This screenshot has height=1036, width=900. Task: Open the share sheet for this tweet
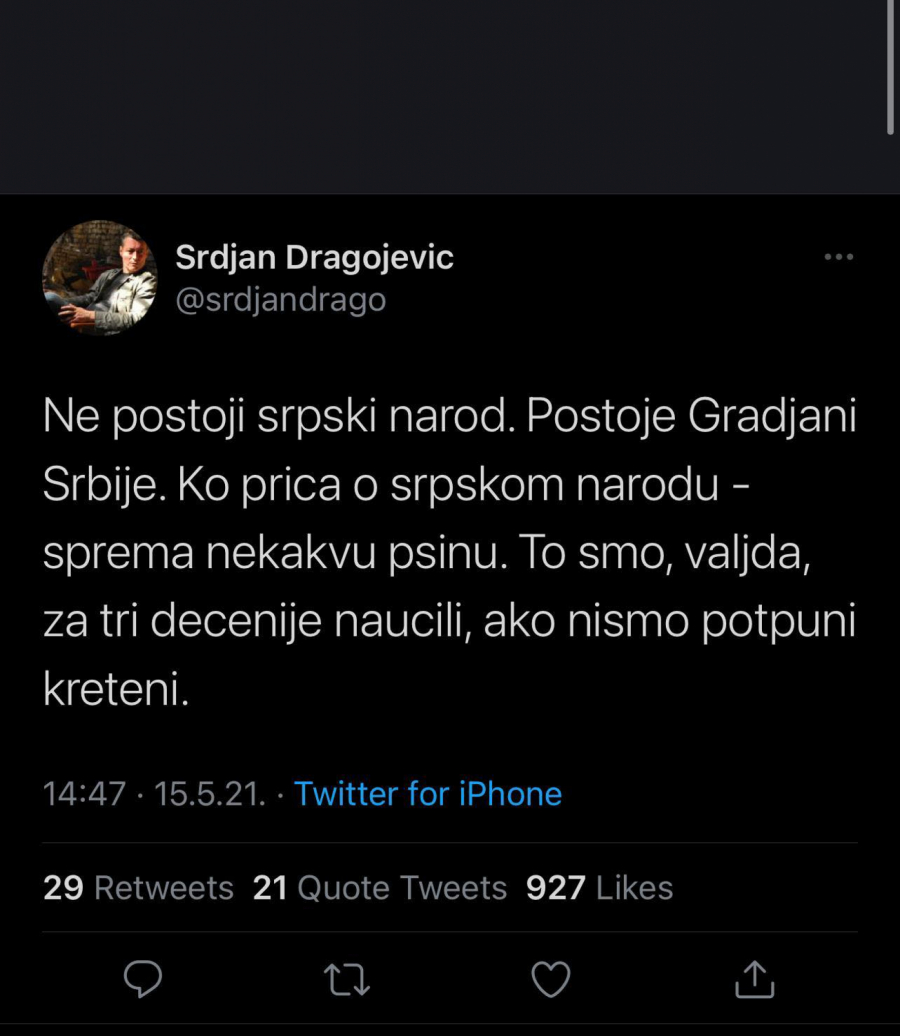[x=757, y=981]
